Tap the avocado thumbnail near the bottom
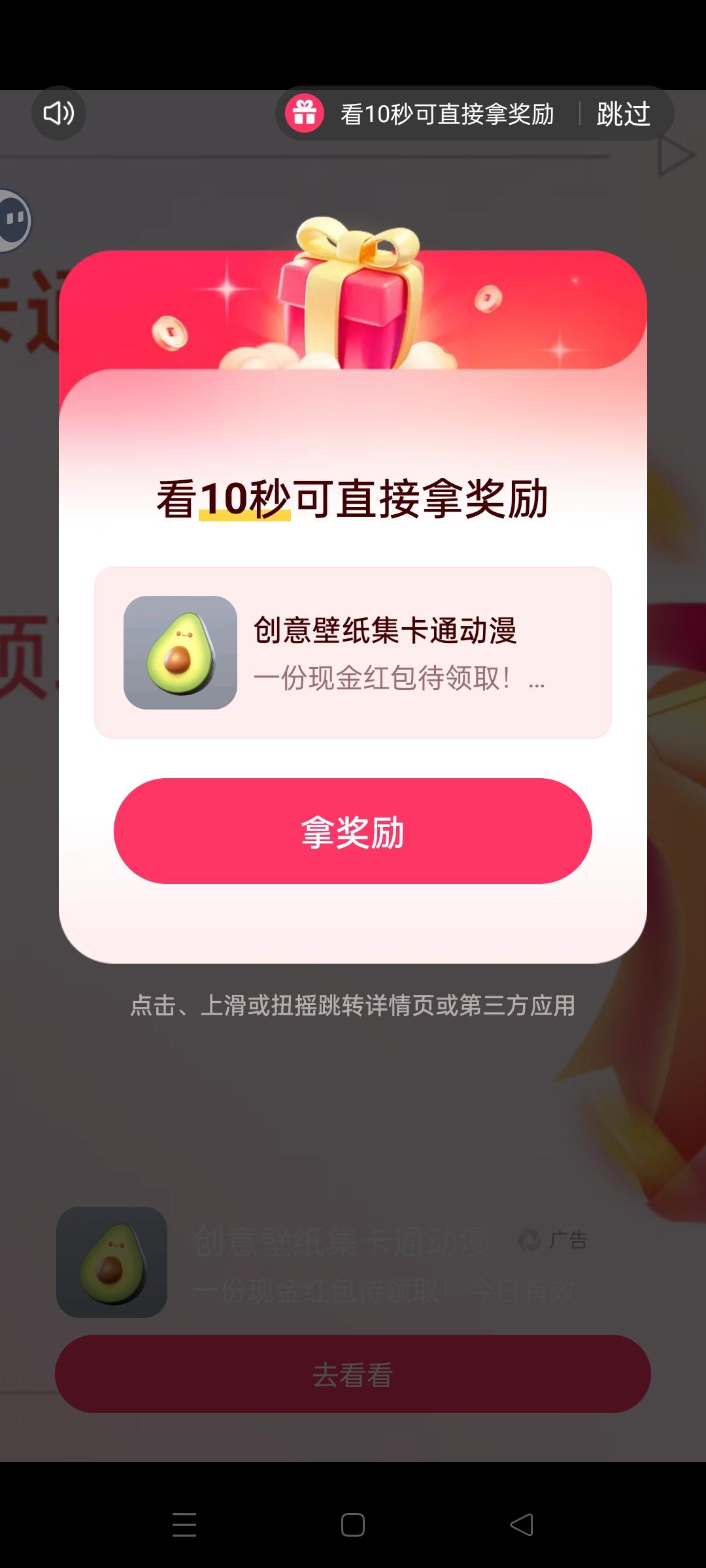The width and height of the screenshot is (706, 1568). pyautogui.click(x=110, y=1262)
